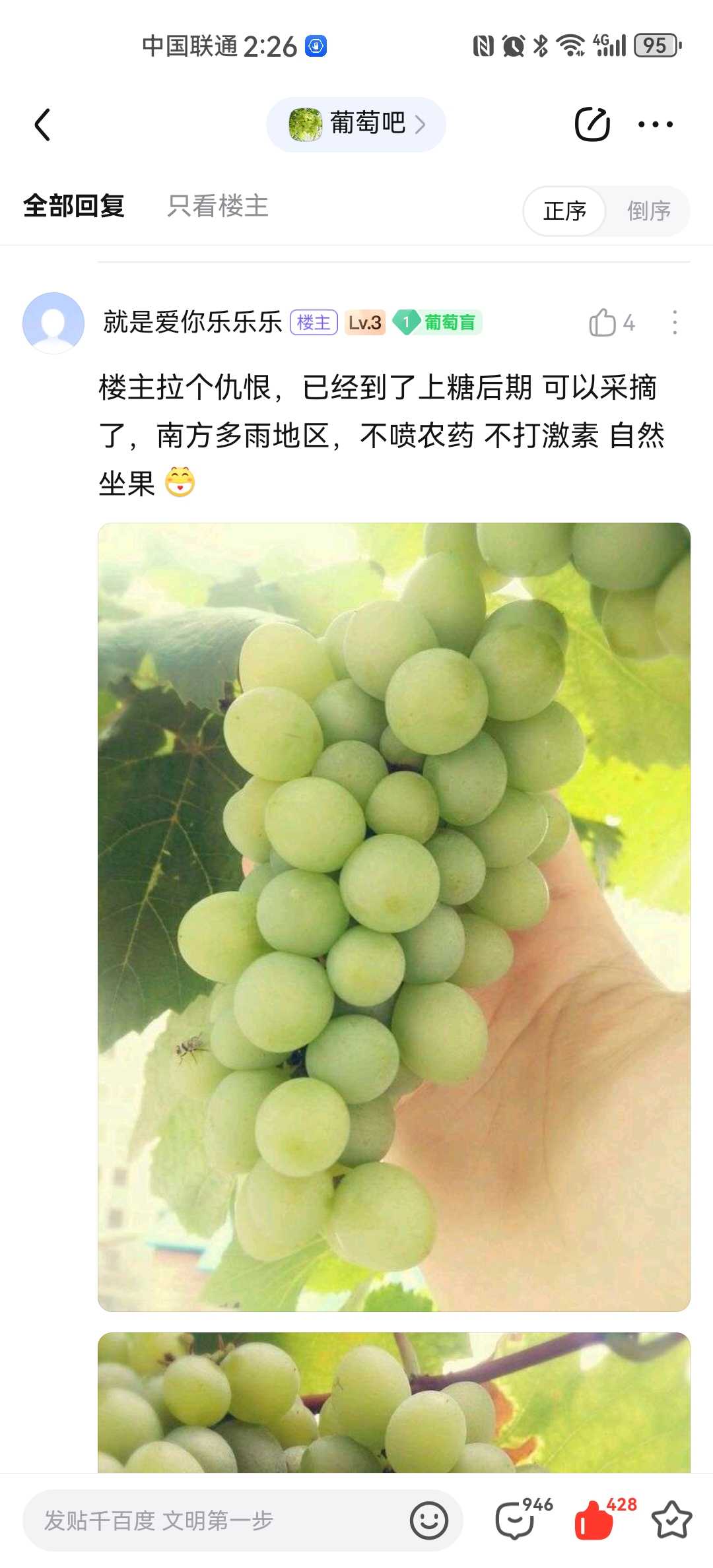Tap the edit/share icon in the top bar
This screenshot has height=1568, width=713.
tap(592, 124)
